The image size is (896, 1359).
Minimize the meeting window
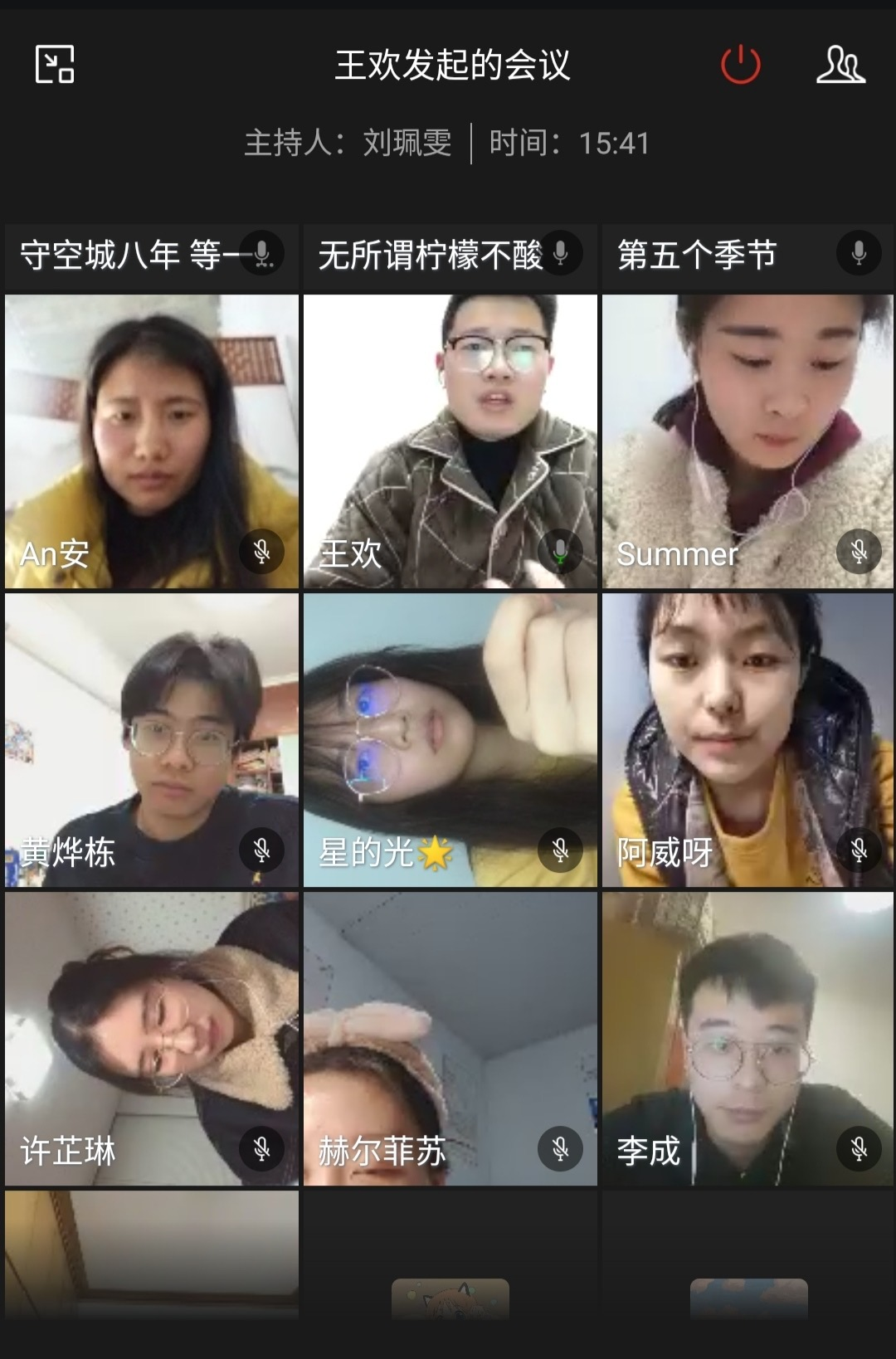(55, 64)
